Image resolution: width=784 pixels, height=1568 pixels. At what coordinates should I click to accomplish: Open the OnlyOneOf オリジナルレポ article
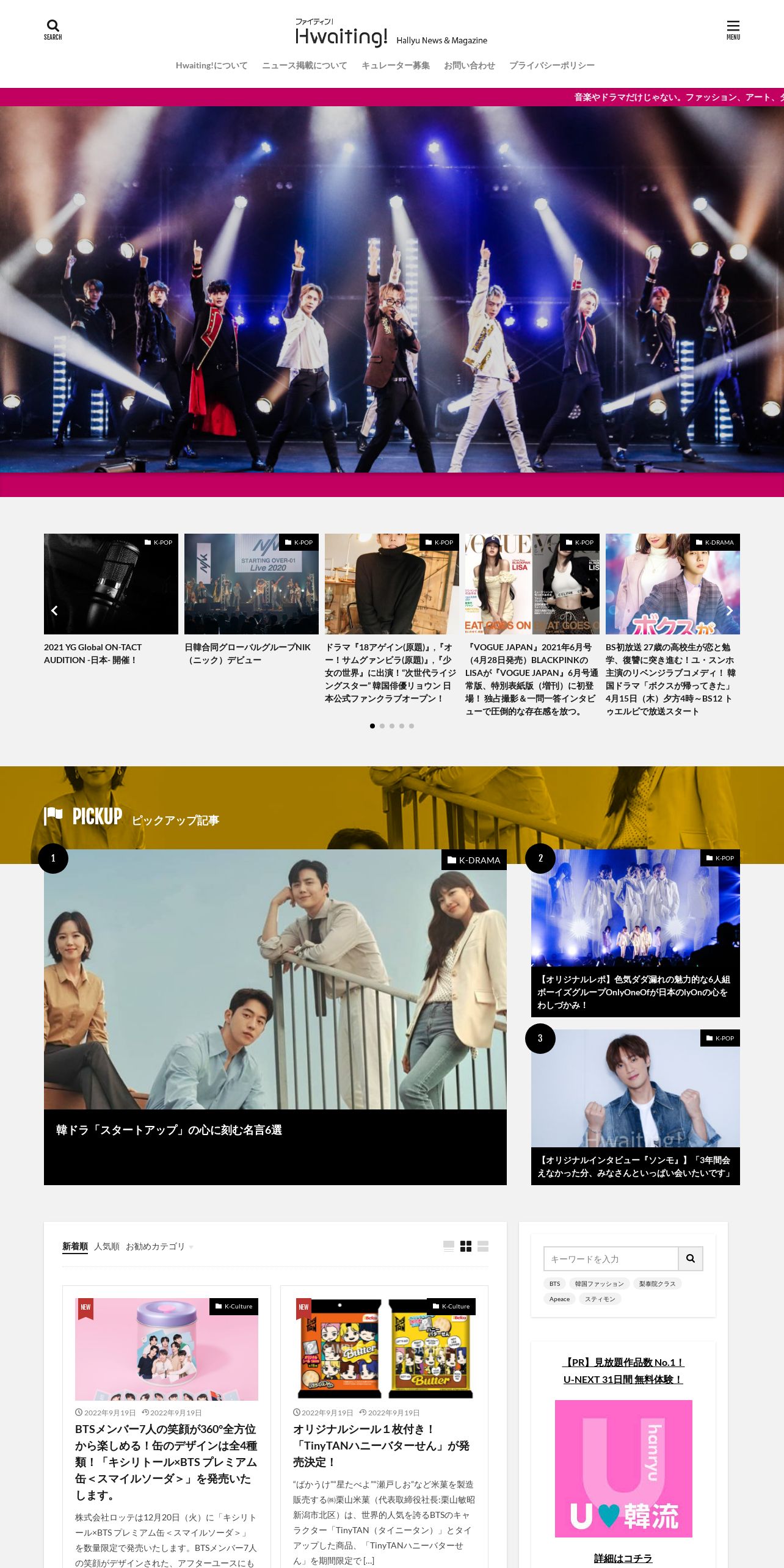(x=636, y=933)
